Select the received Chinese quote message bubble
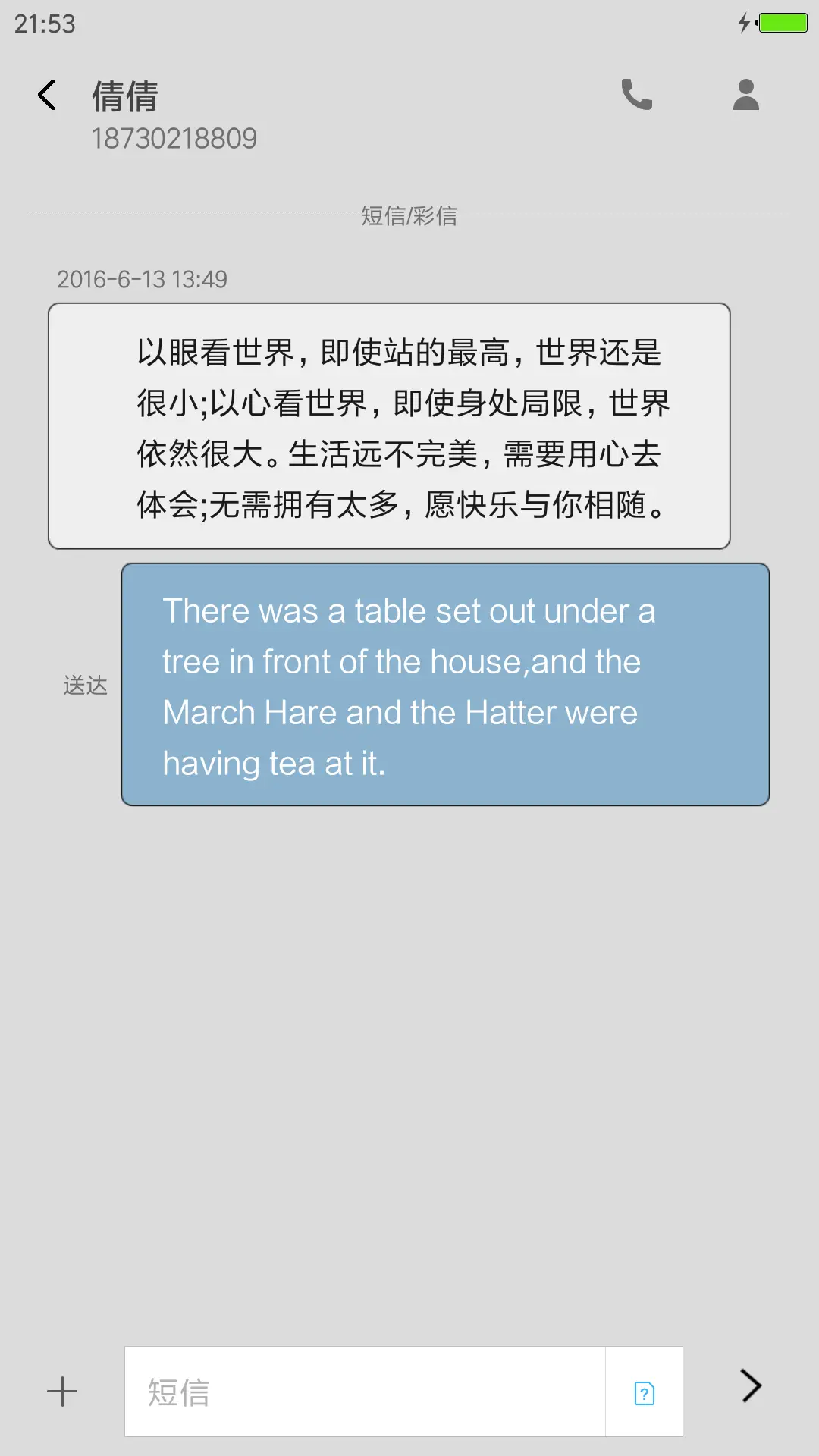819x1456 pixels. coord(391,425)
